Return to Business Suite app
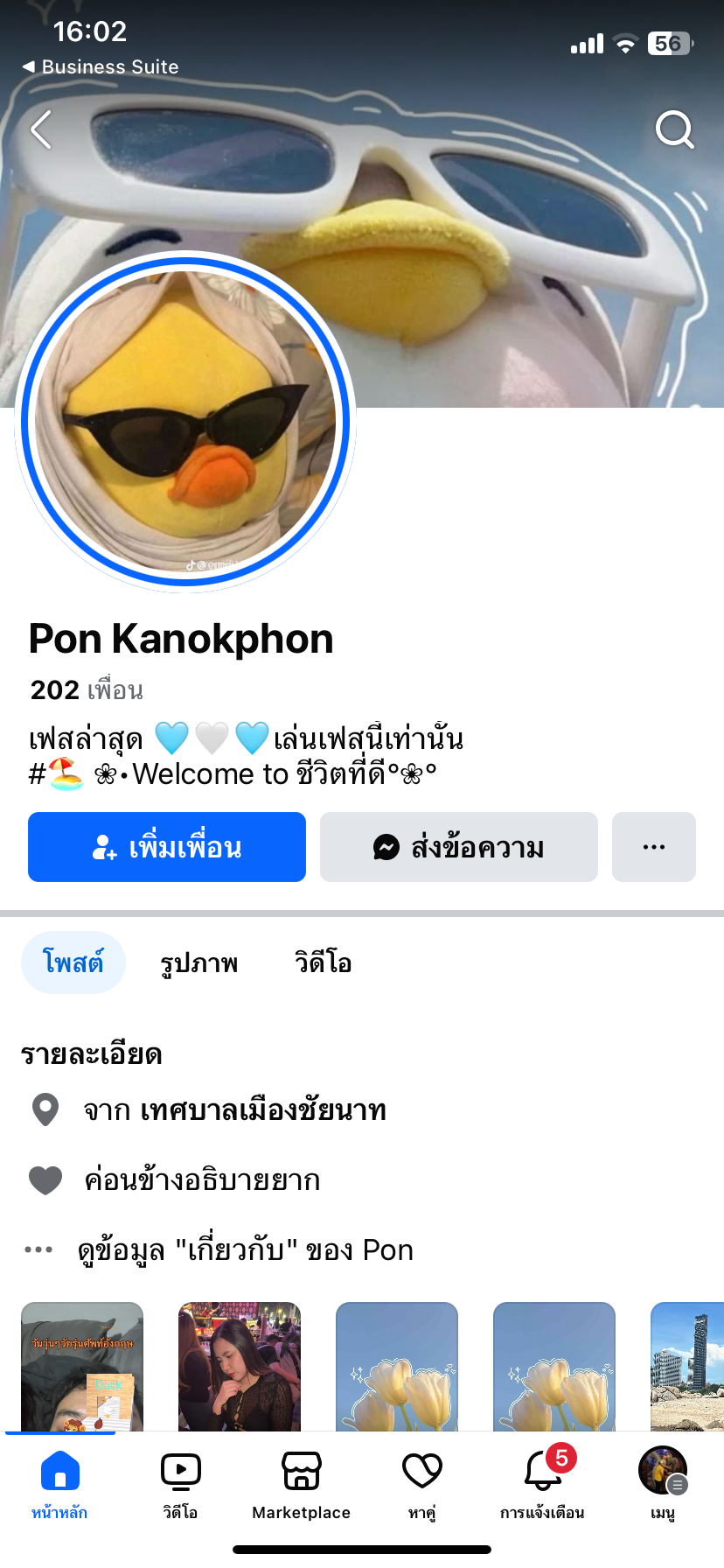 pos(101,66)
